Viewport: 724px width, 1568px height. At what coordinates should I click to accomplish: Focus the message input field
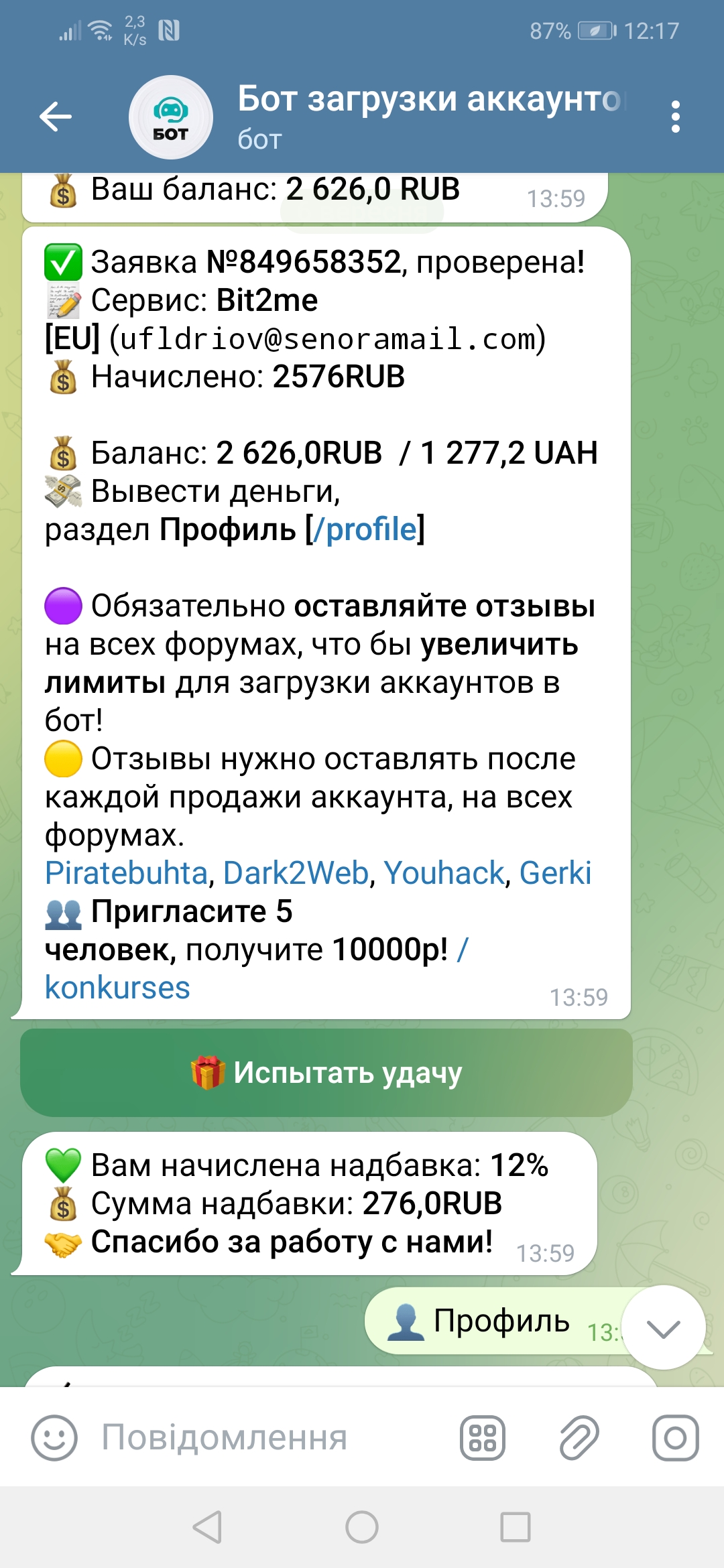coord(268,1437)
